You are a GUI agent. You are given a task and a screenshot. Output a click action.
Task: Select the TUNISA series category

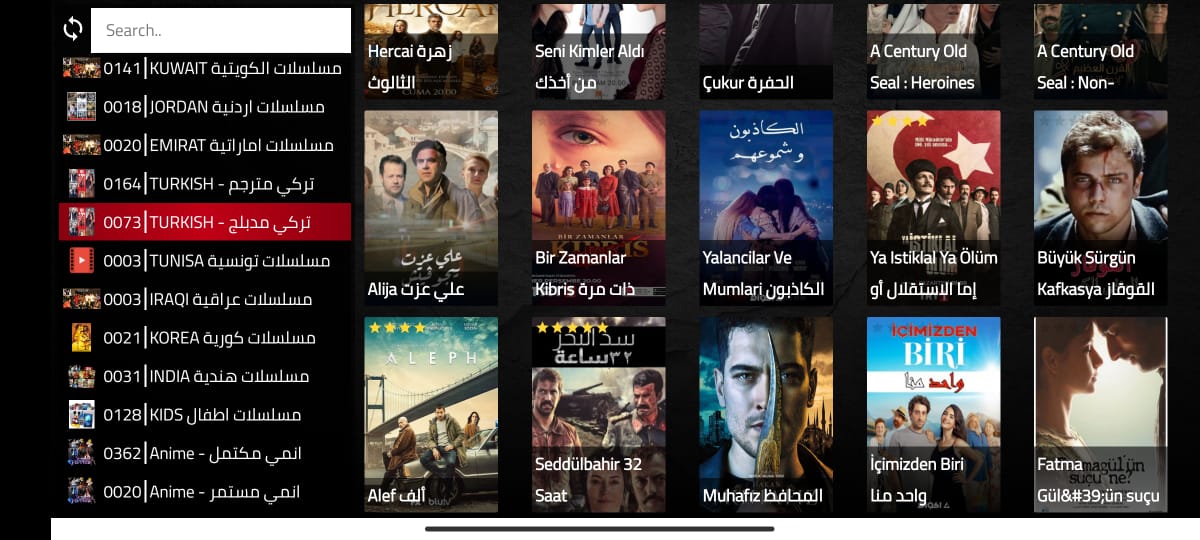pyautogui.click(x=205, y=261)
